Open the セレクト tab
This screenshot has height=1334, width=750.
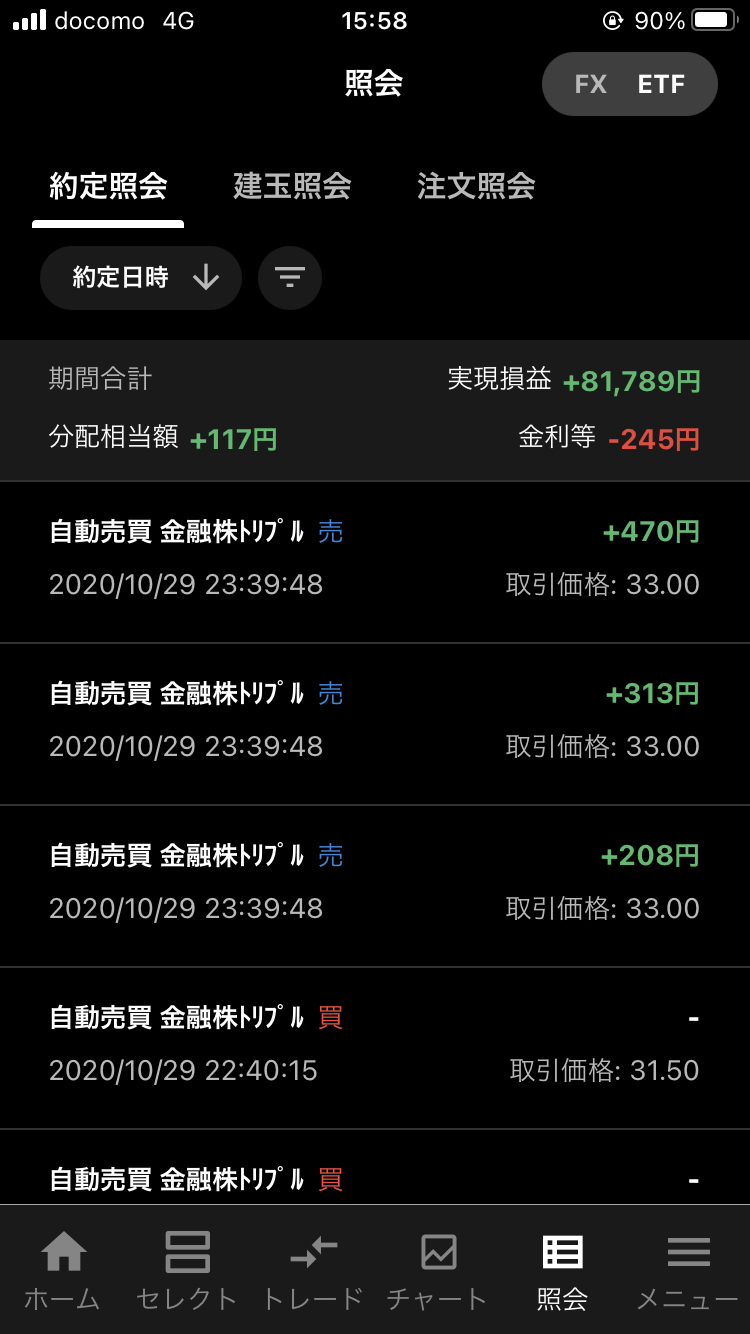click(187, 1270)
